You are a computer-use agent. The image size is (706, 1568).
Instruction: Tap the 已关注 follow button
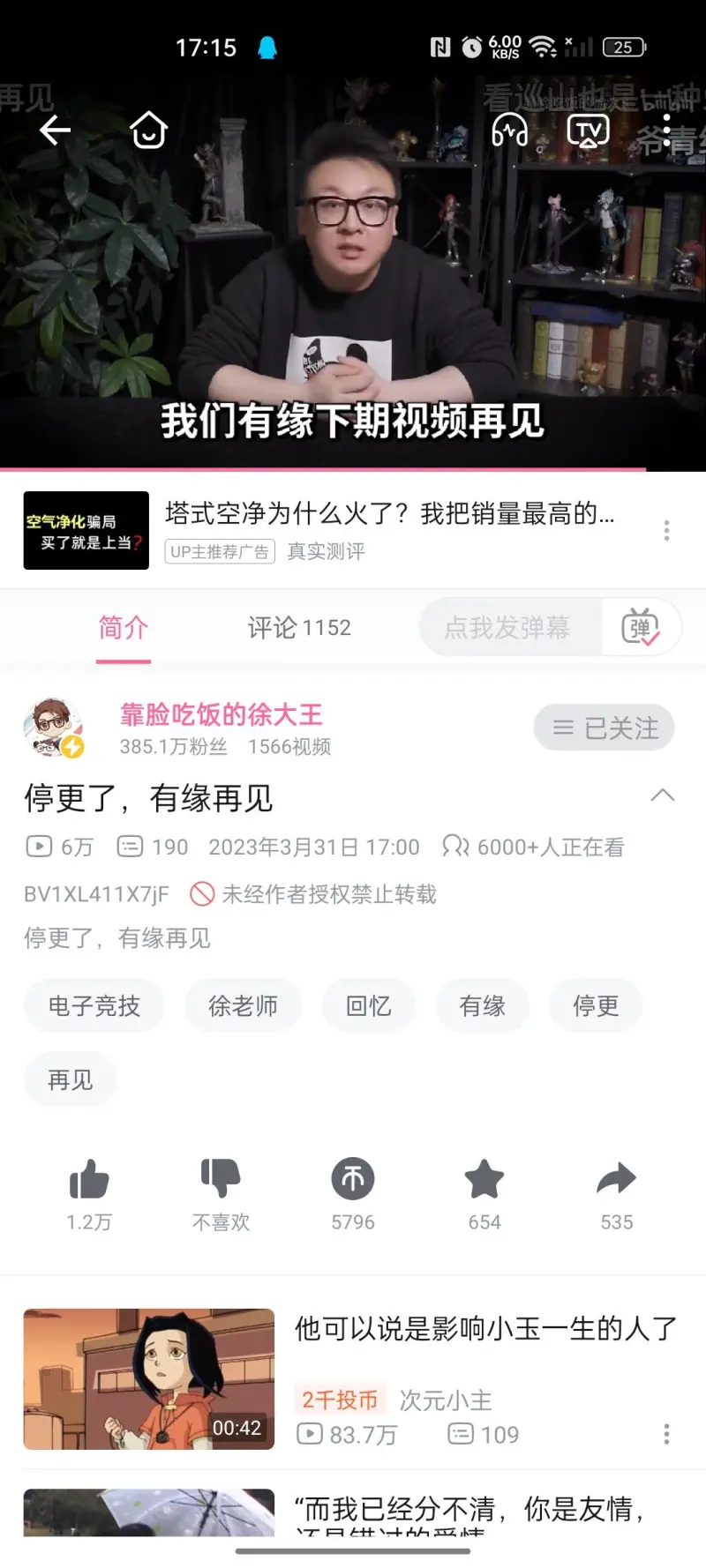pos(604,728)
